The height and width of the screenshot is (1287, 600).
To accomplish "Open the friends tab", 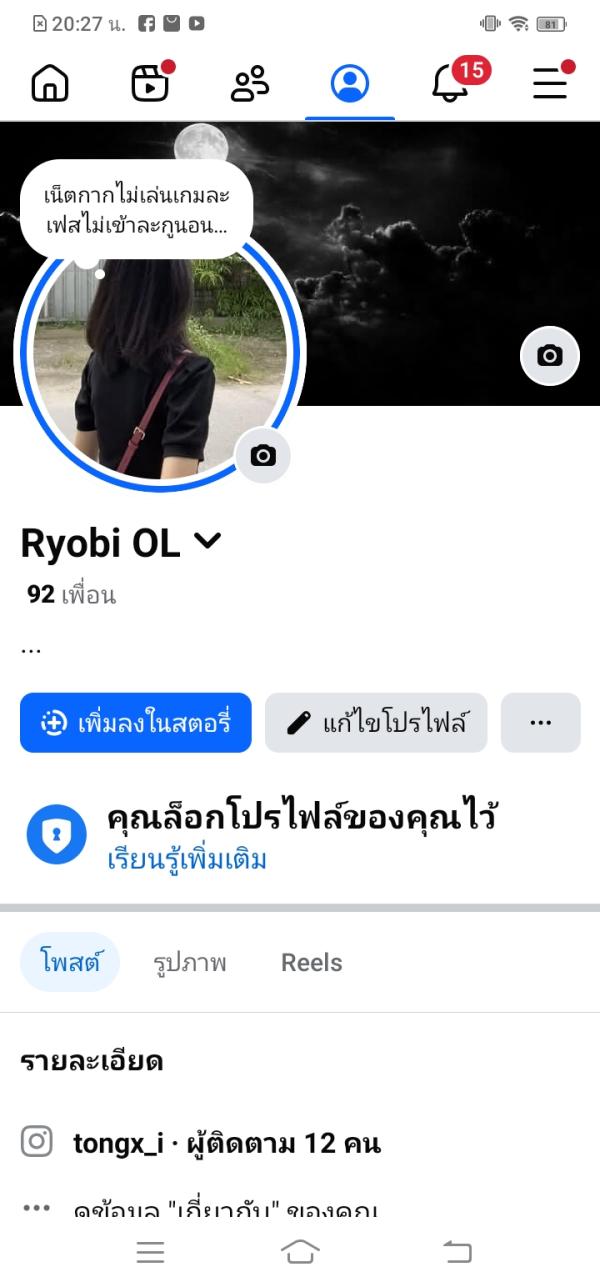I will click(x=250, y=83).
